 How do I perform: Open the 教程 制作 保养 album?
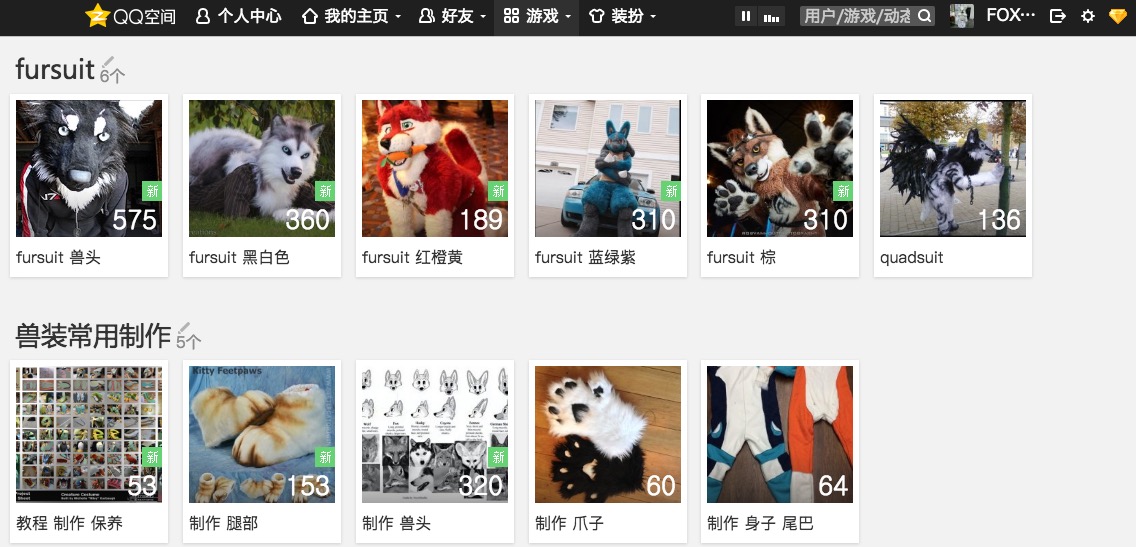pyautogui.click(x=89, y=435)
